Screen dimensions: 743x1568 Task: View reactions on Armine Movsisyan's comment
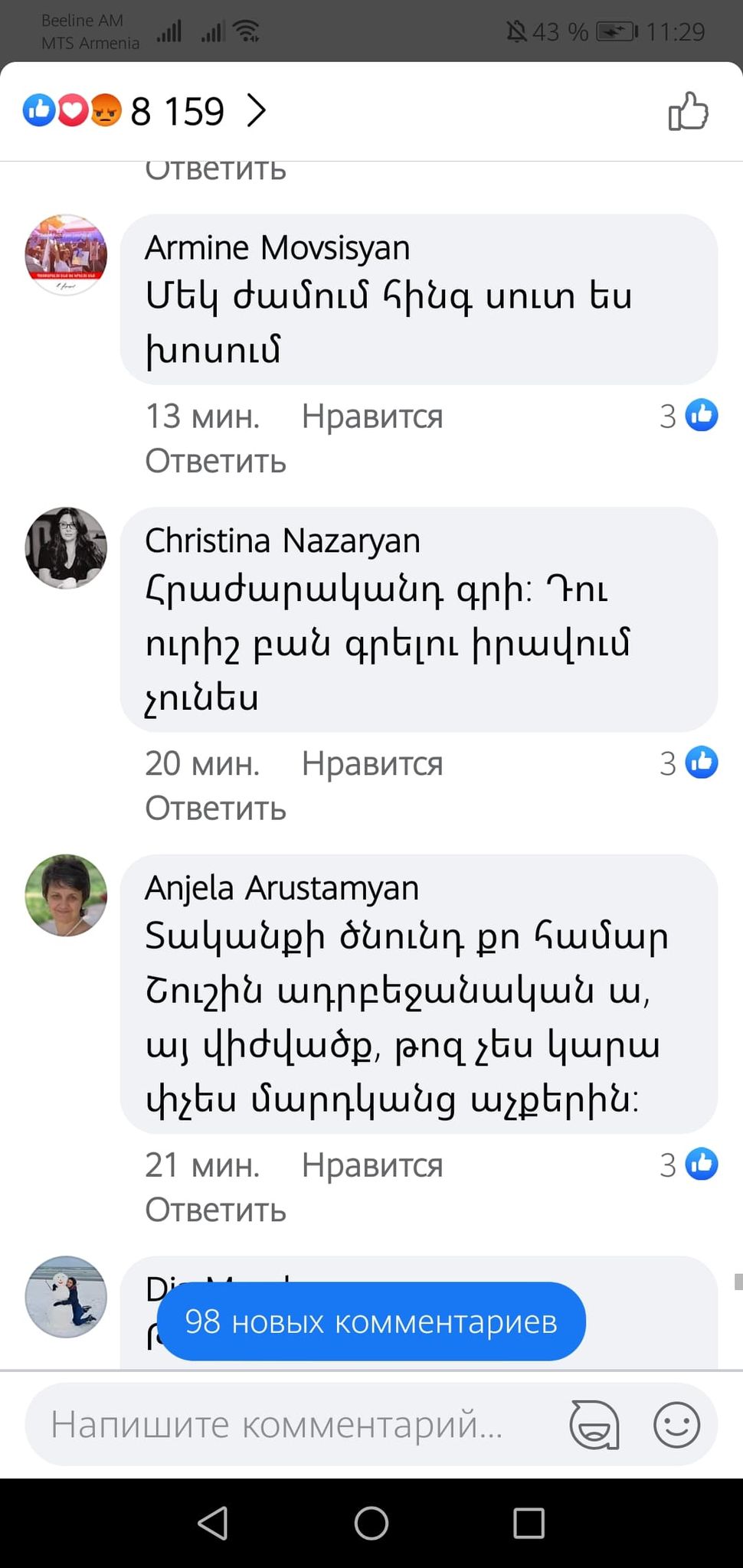(x=688, y=416)
